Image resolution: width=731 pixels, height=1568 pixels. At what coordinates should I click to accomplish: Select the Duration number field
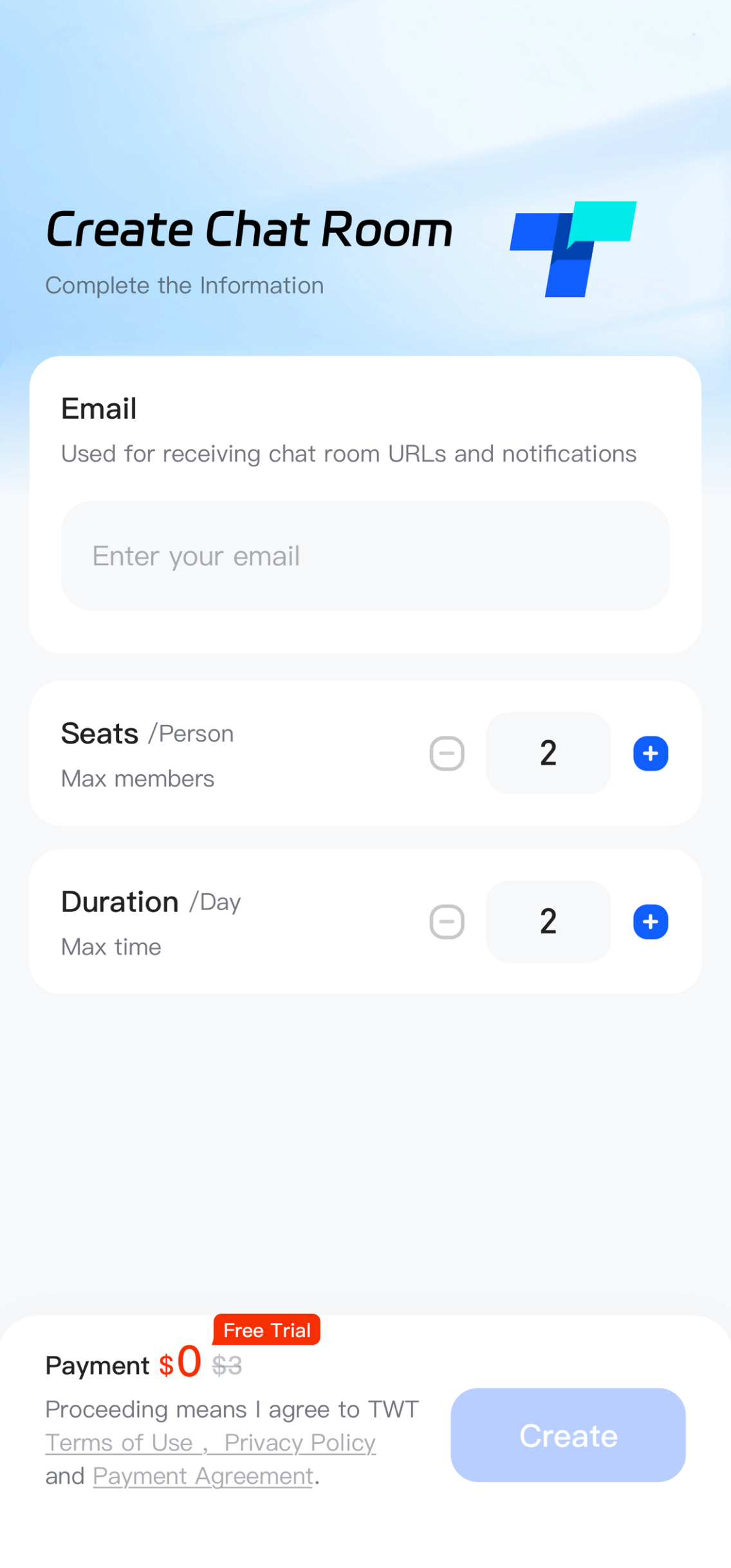point(548,922)
